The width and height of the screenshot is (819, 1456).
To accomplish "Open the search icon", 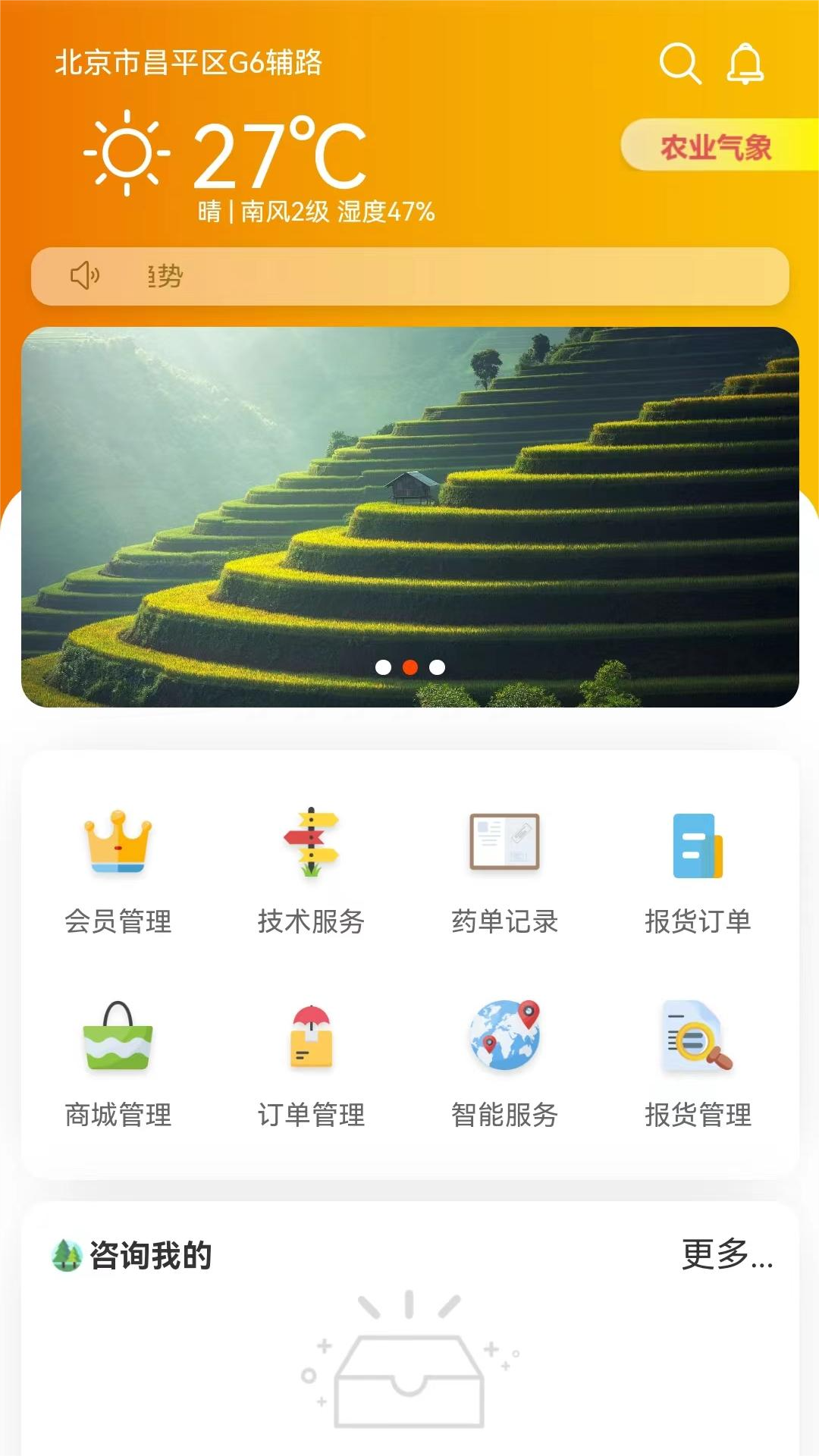I will [x=679, y=64].
